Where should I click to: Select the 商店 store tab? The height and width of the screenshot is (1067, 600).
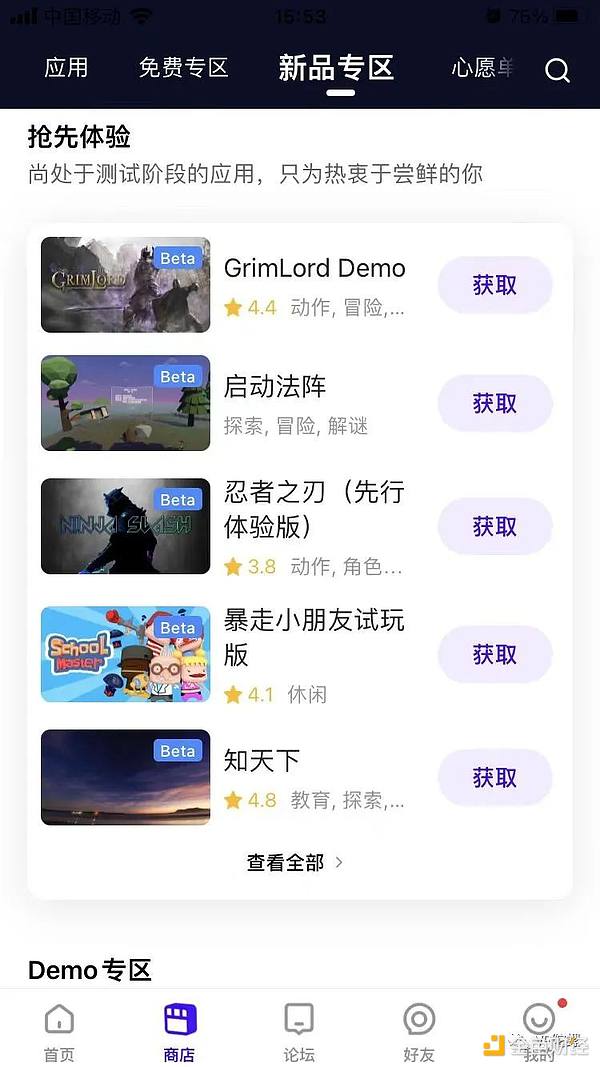tap(180, 1031)
